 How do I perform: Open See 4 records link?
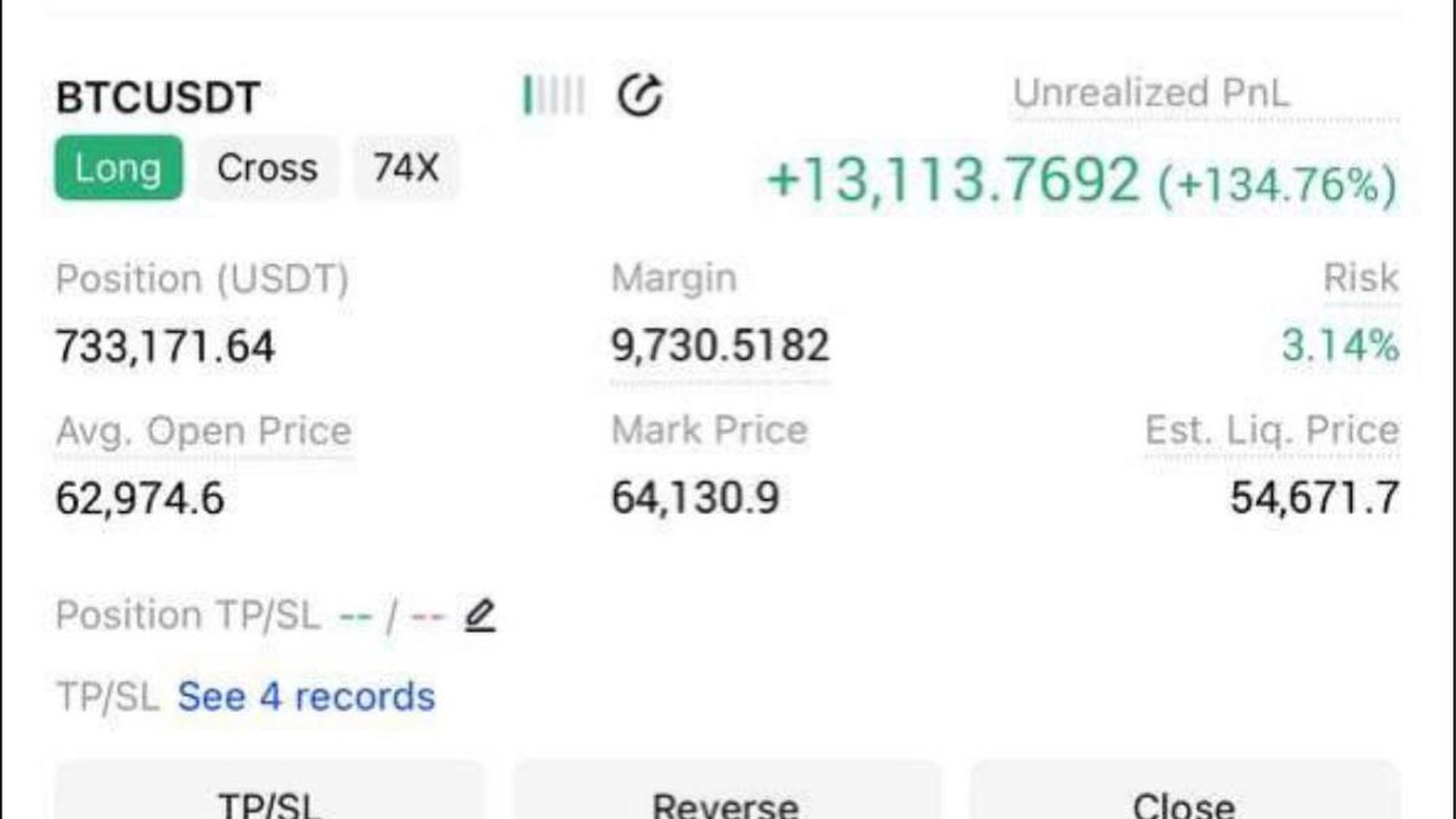pos(306,696)
